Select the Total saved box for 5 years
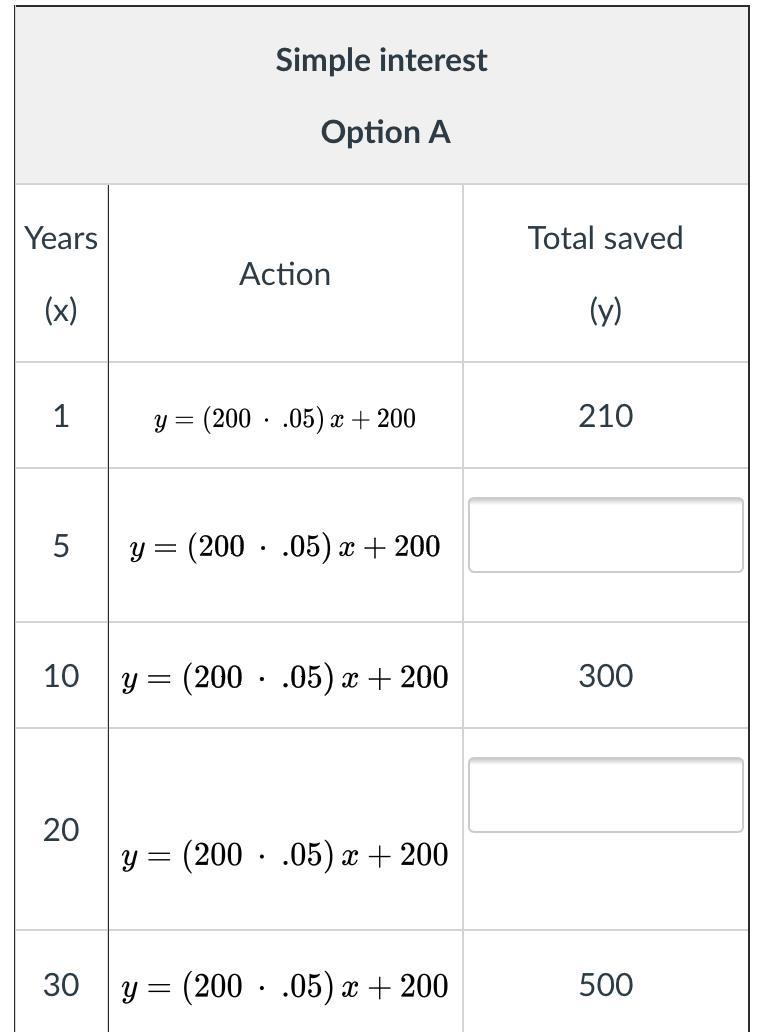Screen dimensions: 757x1032 pyautogui.click(x=605, y=535)
